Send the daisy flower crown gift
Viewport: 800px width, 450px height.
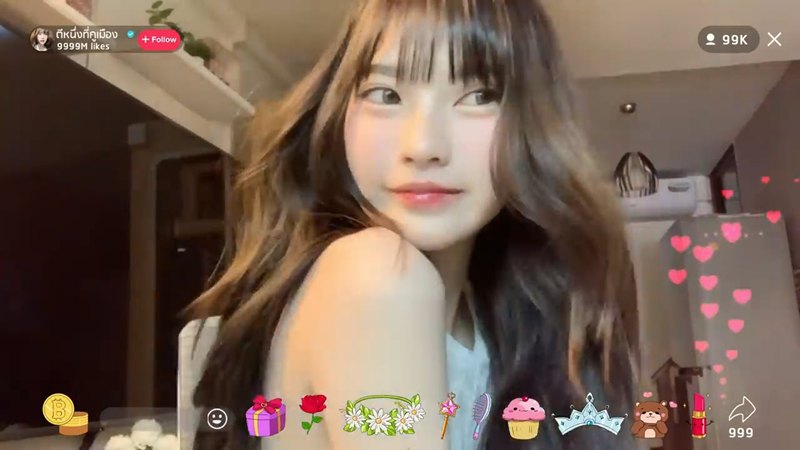click(x=383, y=414)
